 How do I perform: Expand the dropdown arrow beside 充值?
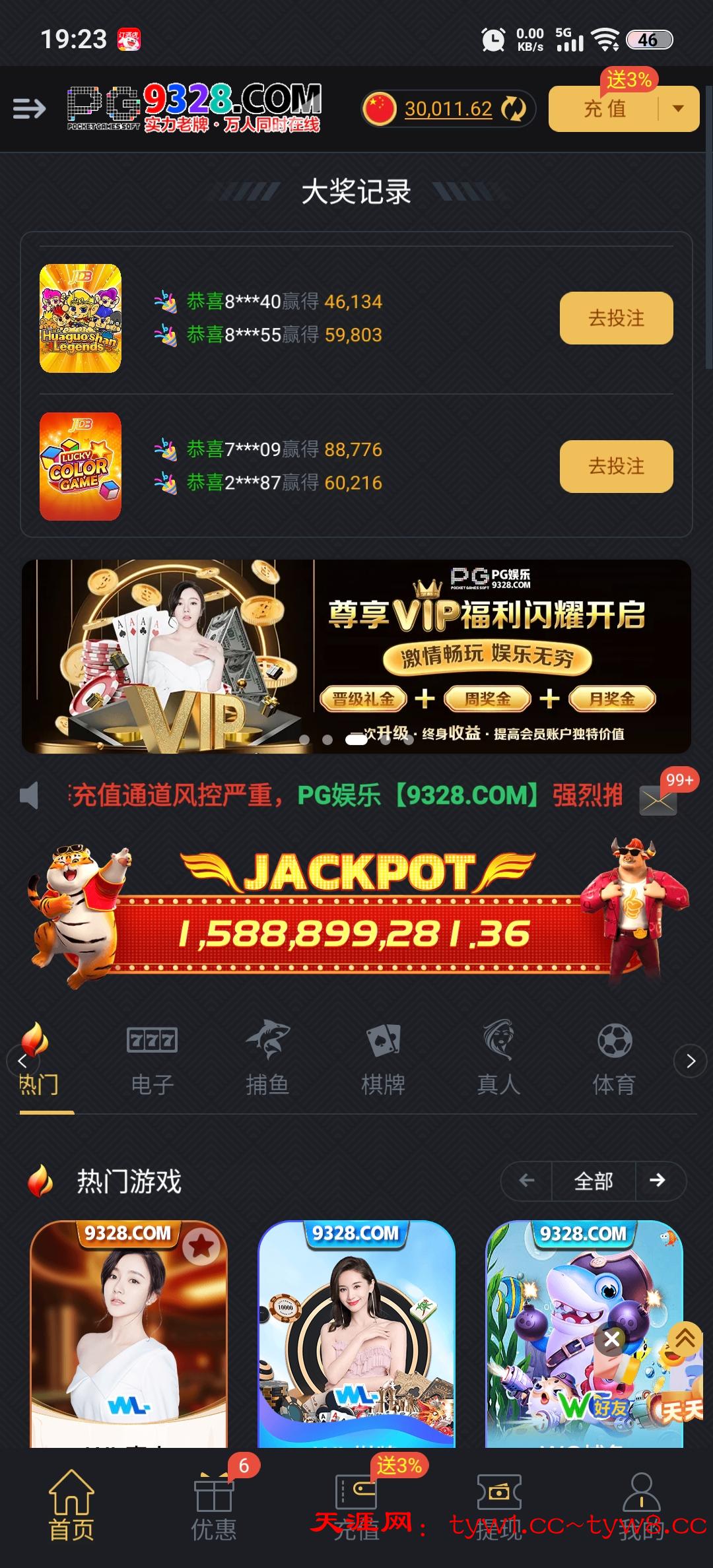pos(678,109)
